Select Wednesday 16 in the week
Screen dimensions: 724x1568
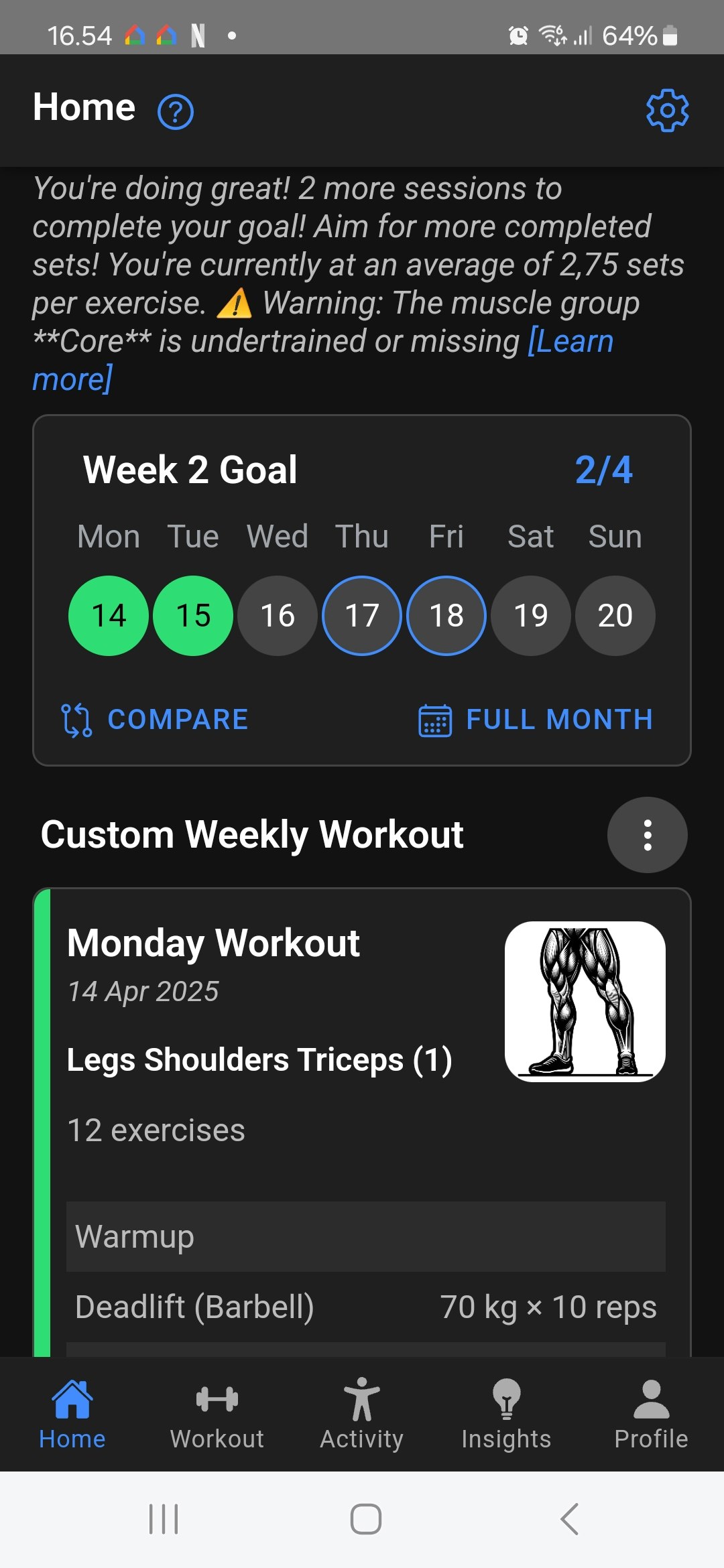pyautogui.click(x=278, y=615)
